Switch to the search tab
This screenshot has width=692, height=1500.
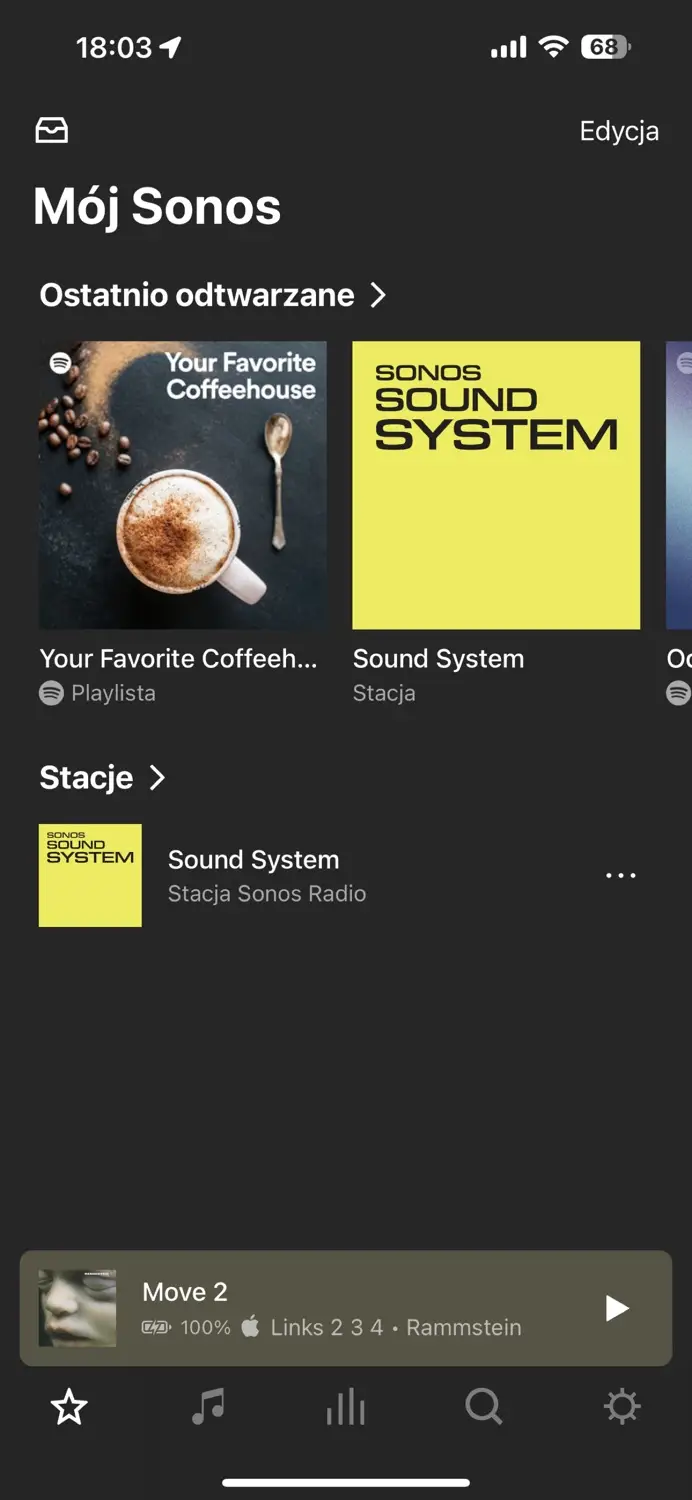coord(484,1407)
